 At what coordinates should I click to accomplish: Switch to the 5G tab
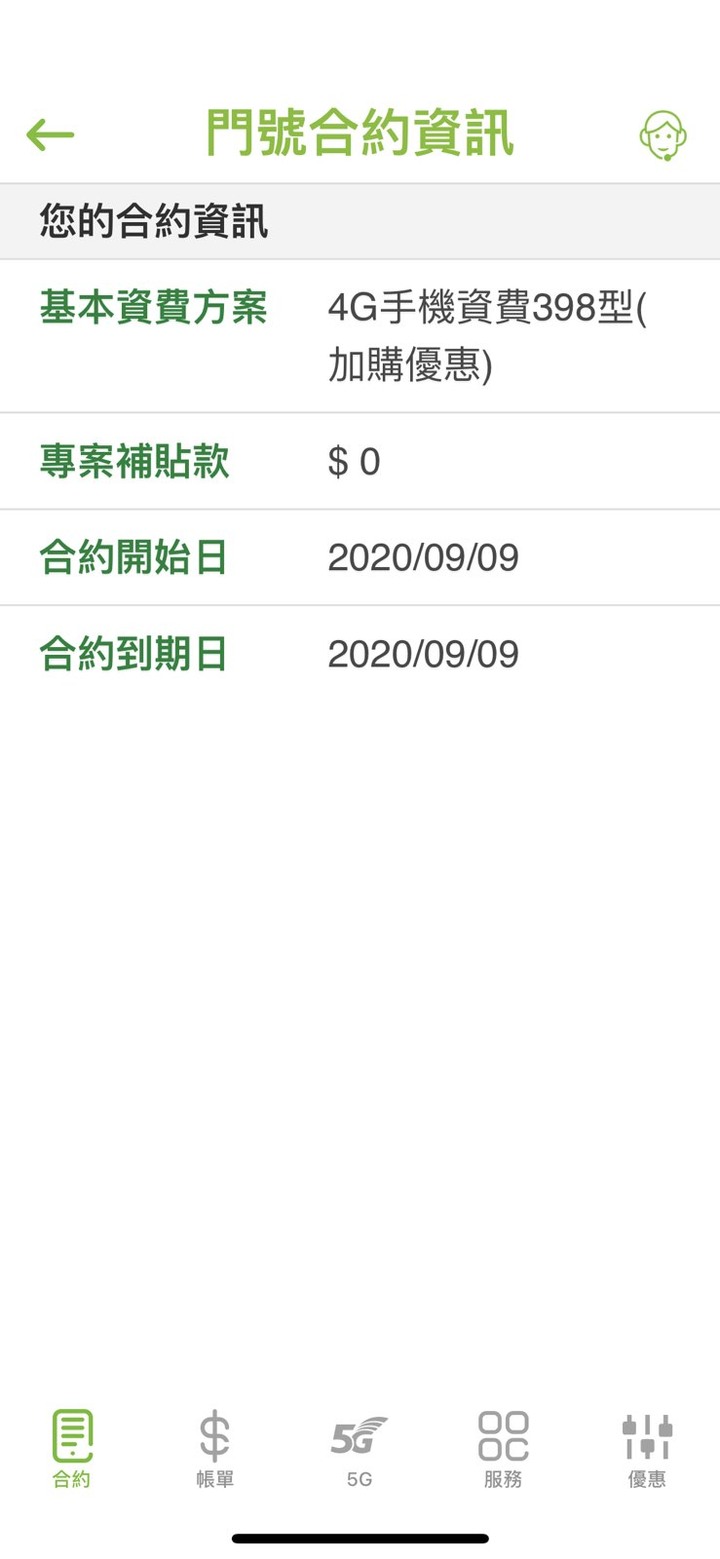359,1449
